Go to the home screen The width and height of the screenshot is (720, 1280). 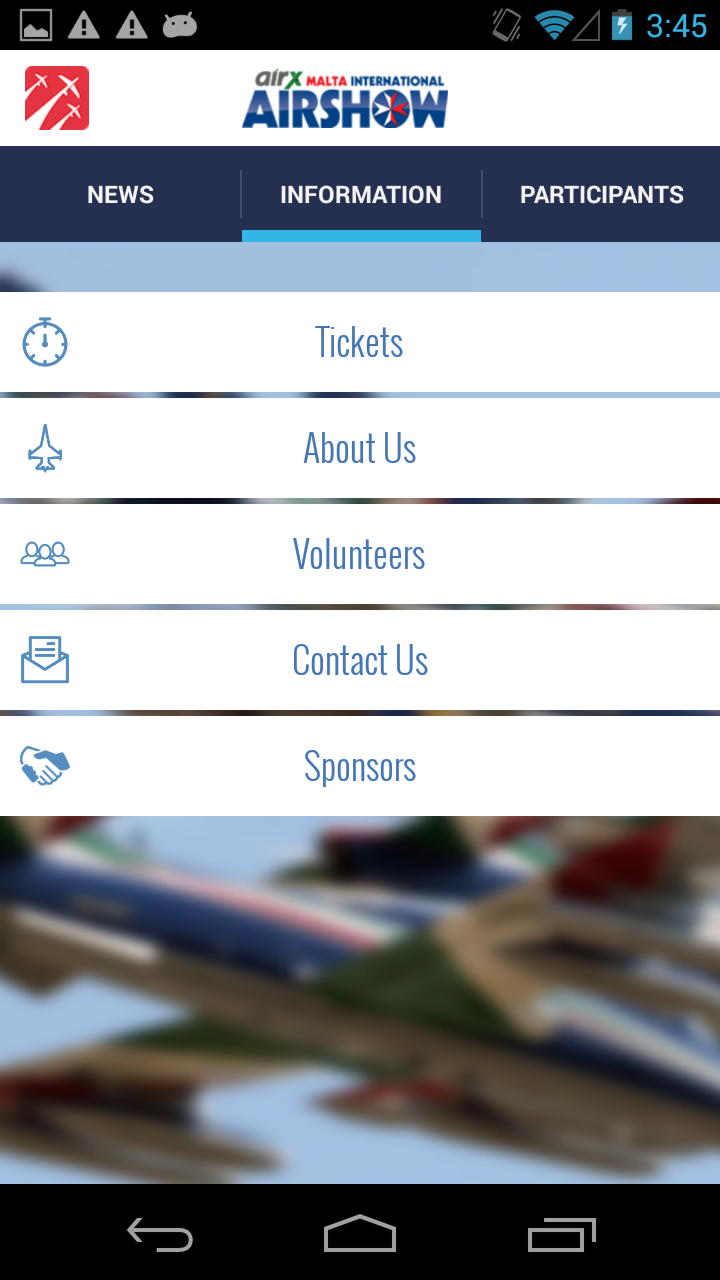tap(360, 1234)
